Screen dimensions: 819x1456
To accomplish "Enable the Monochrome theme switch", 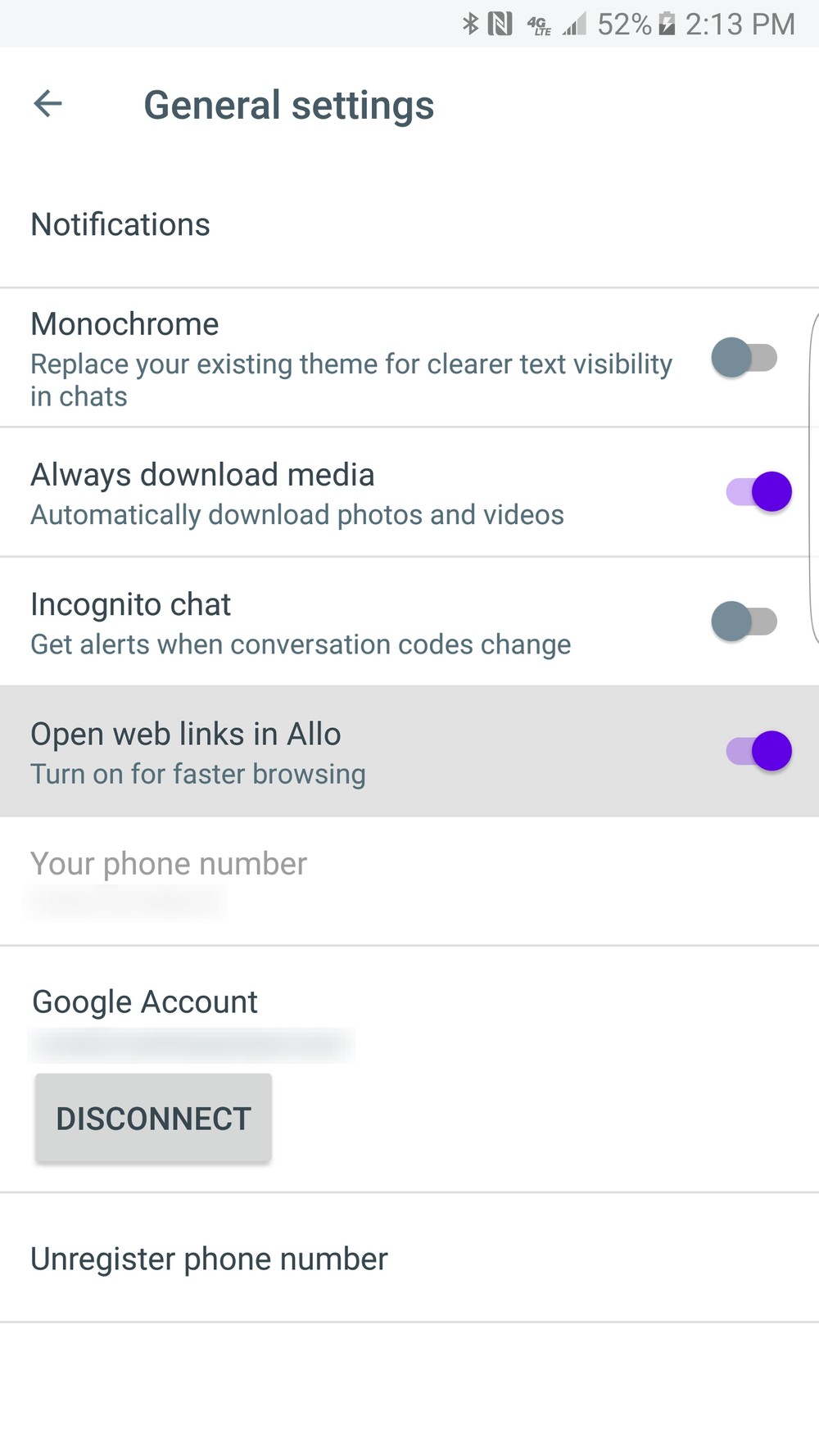I will click(744, 358).
